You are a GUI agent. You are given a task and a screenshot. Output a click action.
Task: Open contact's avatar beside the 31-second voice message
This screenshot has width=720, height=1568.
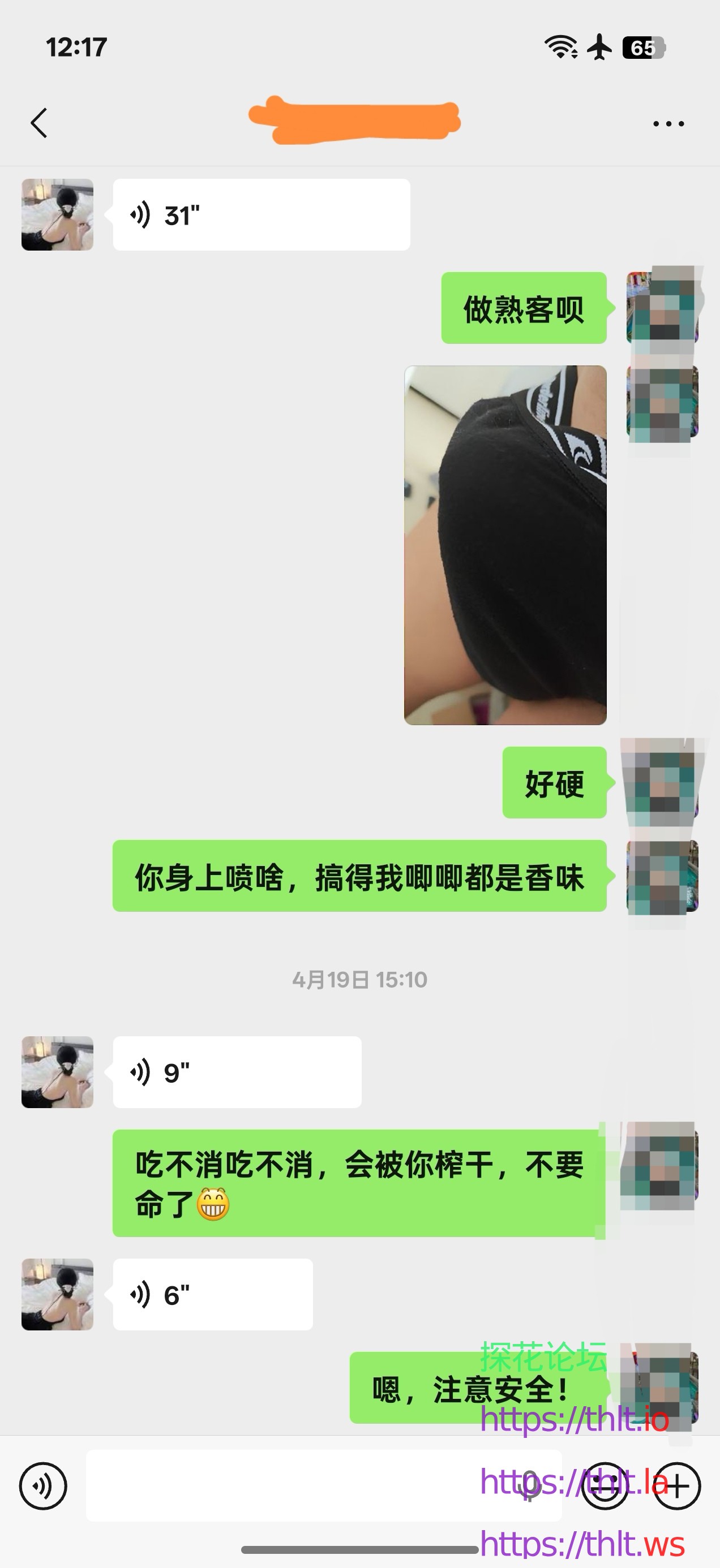tap(57, 215)
